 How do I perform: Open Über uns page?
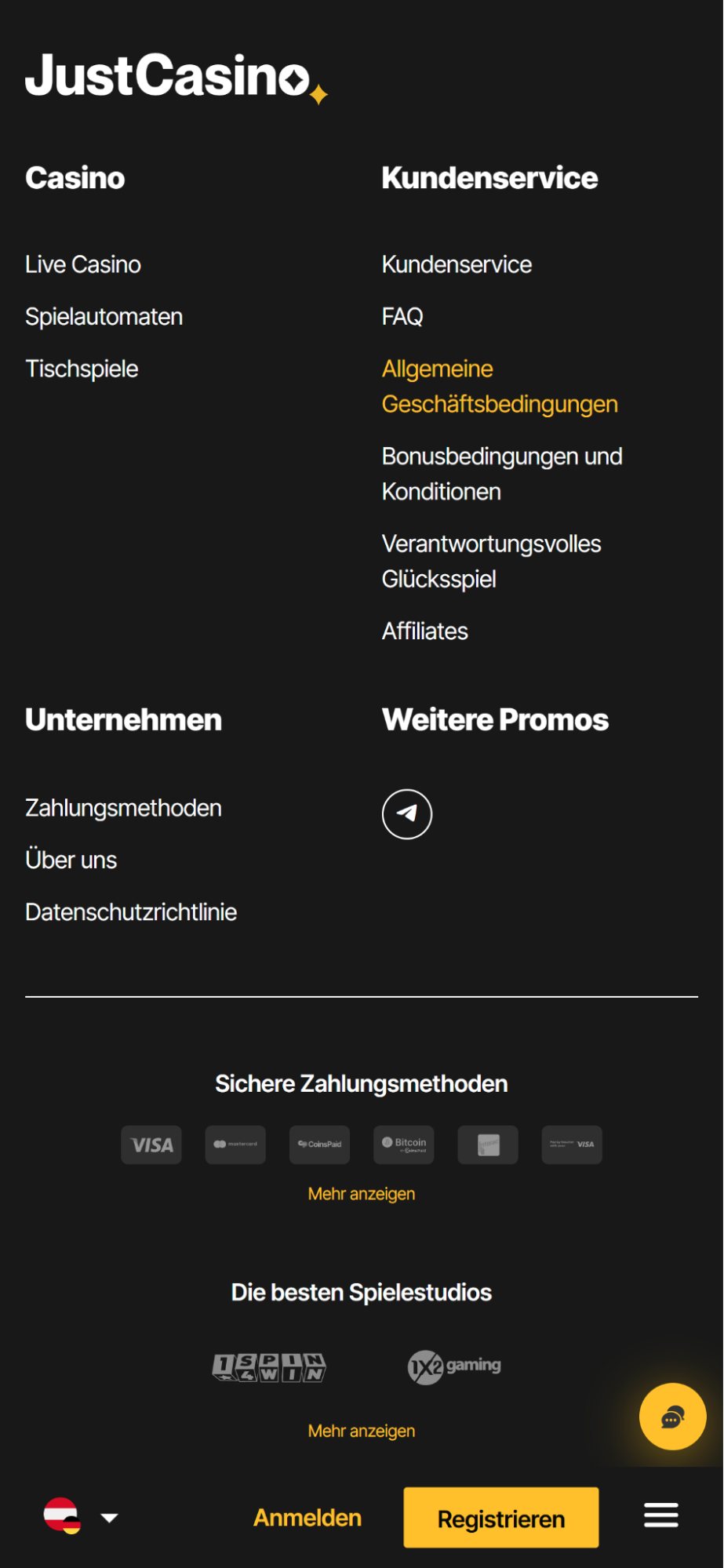point(71,860)
